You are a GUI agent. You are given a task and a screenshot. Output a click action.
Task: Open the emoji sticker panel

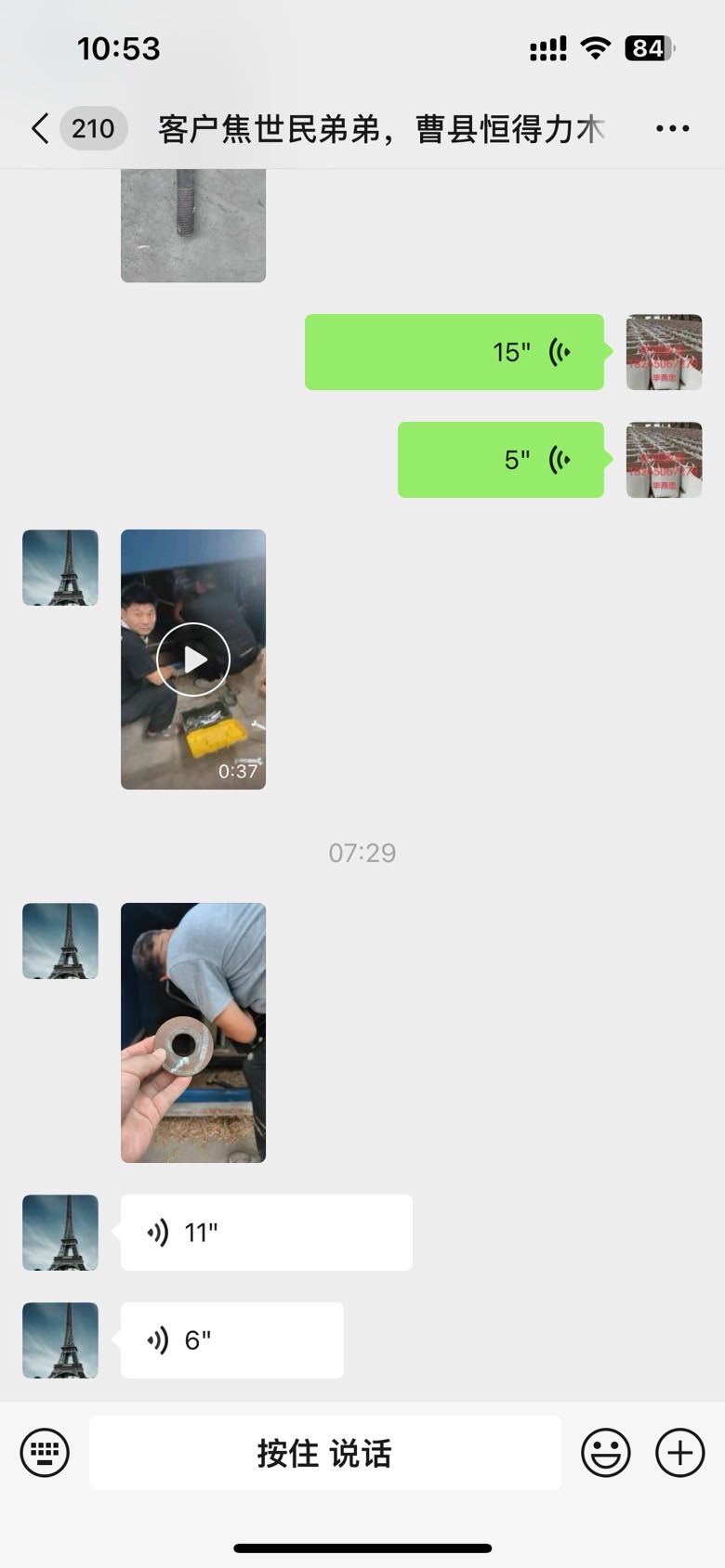click(x=606, y=1453)
